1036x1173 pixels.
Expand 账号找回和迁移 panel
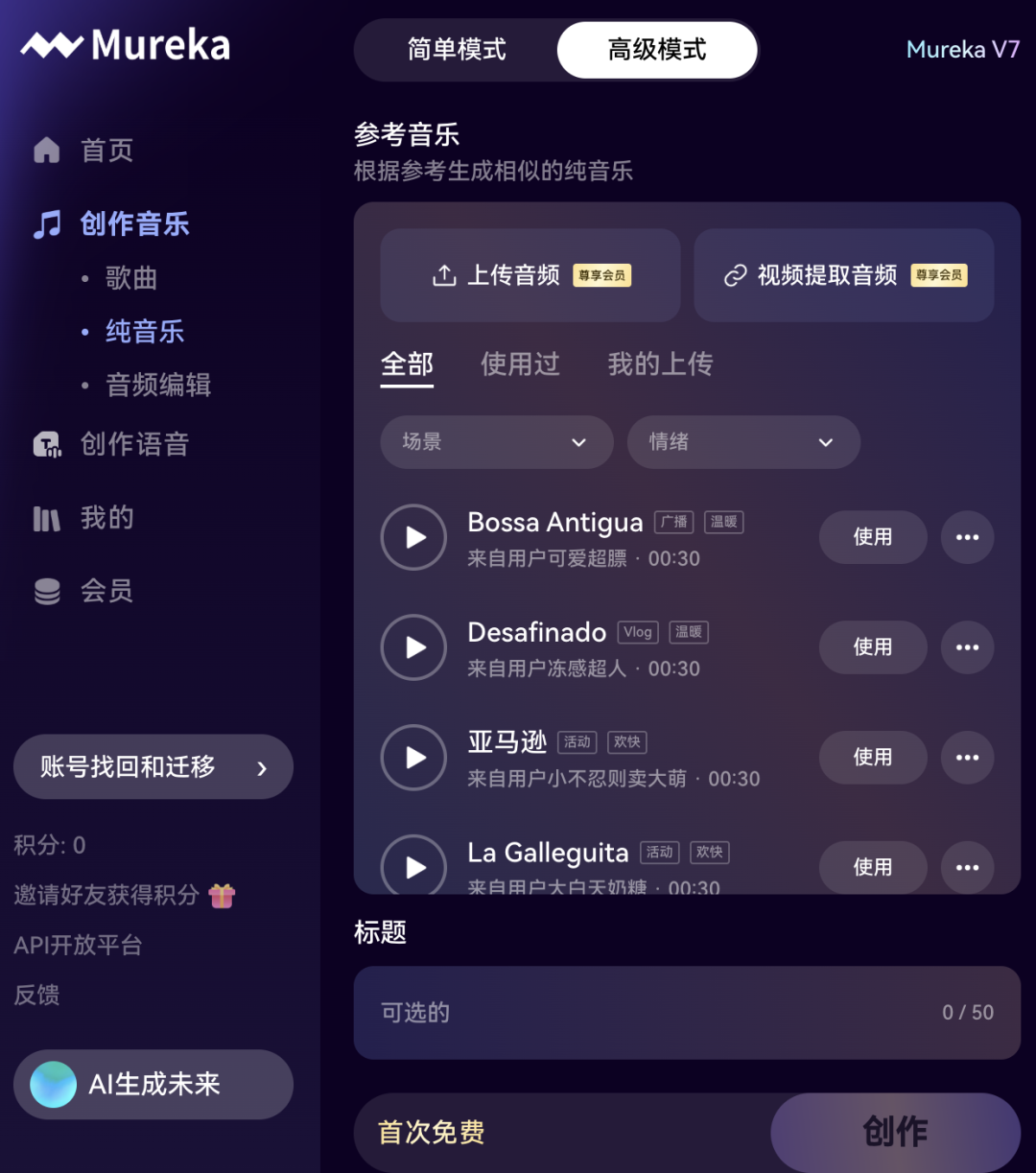point(153,766)
